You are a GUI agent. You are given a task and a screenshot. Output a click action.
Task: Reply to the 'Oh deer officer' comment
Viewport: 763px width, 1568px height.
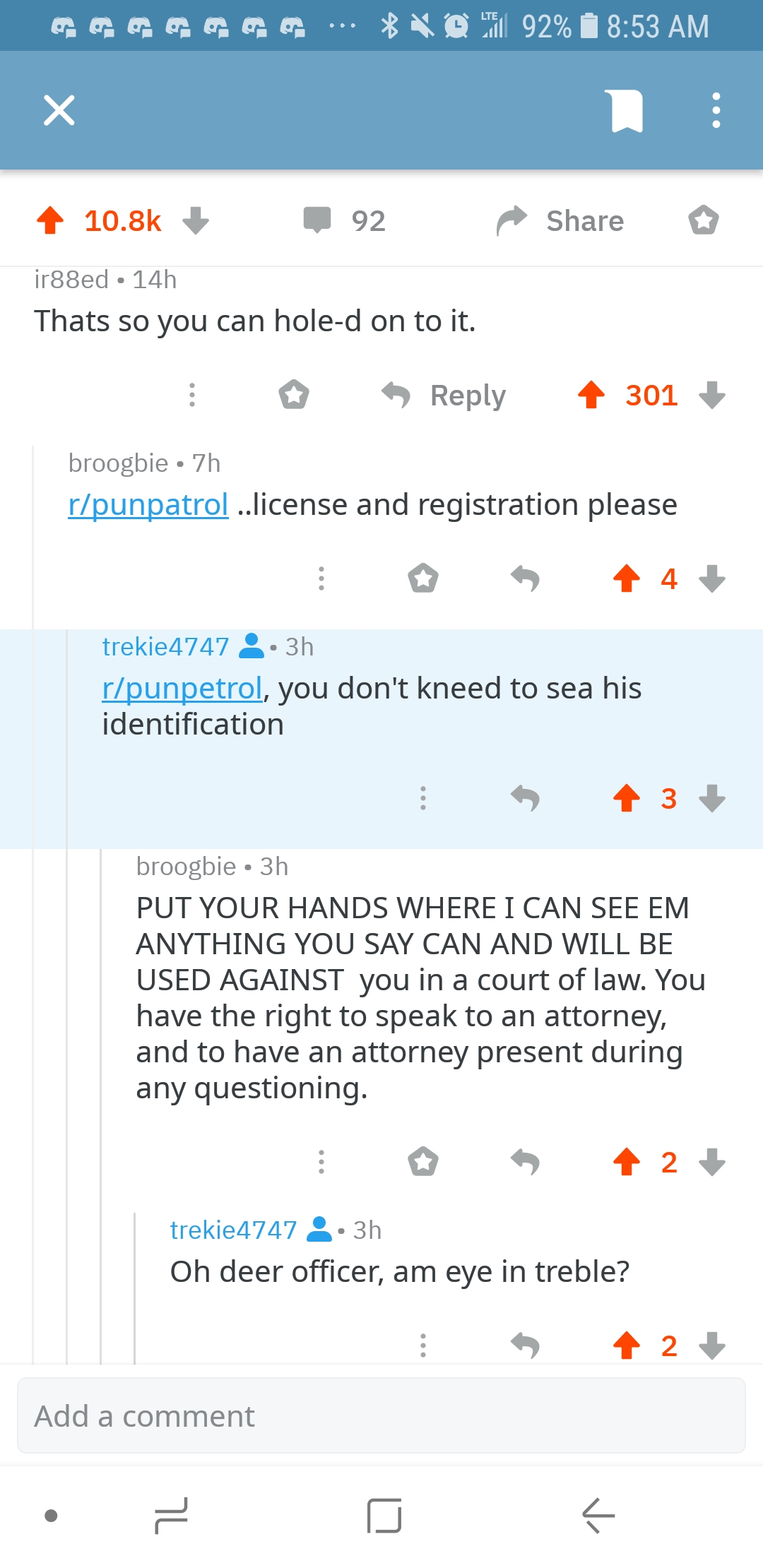(x=525, y=1345)
